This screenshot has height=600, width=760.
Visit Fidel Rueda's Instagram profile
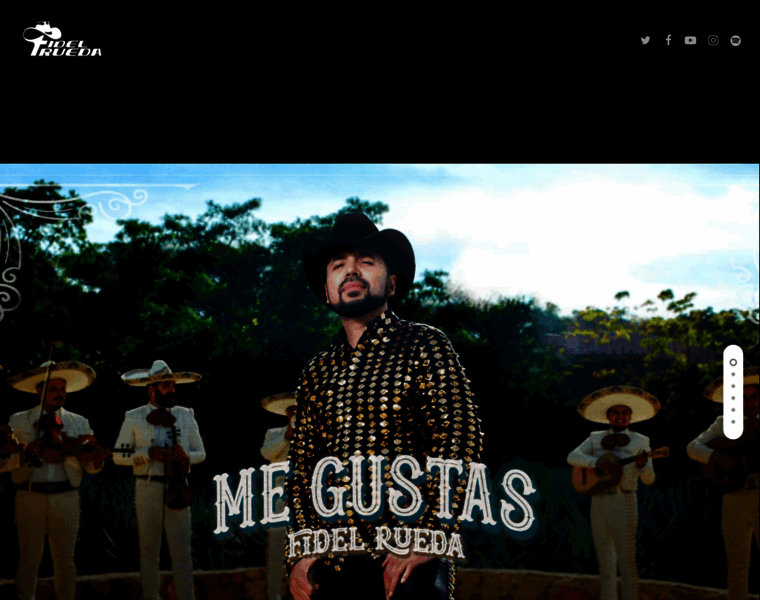(x=713, y=40)
